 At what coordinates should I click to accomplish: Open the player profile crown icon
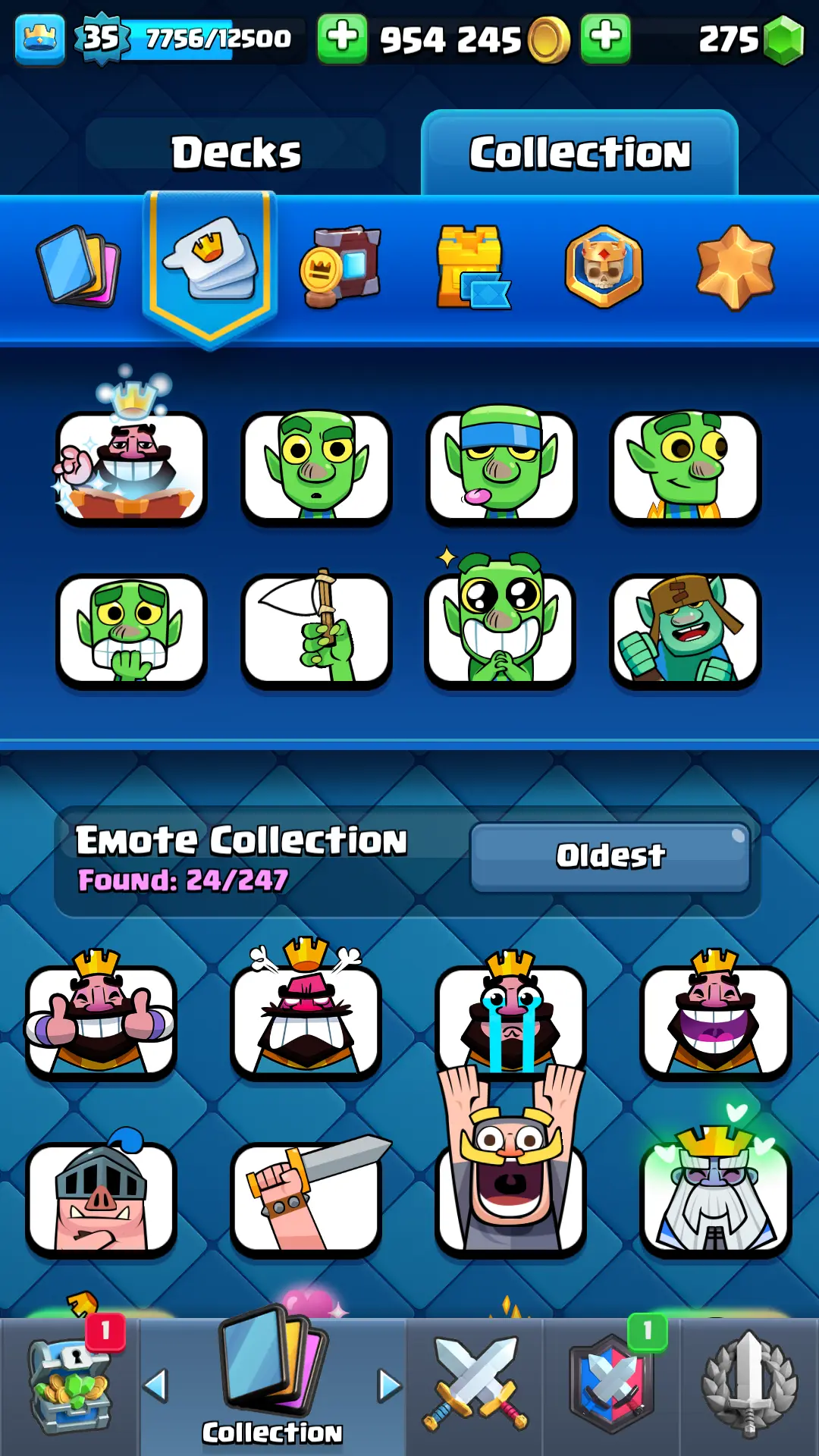(39, 38)
